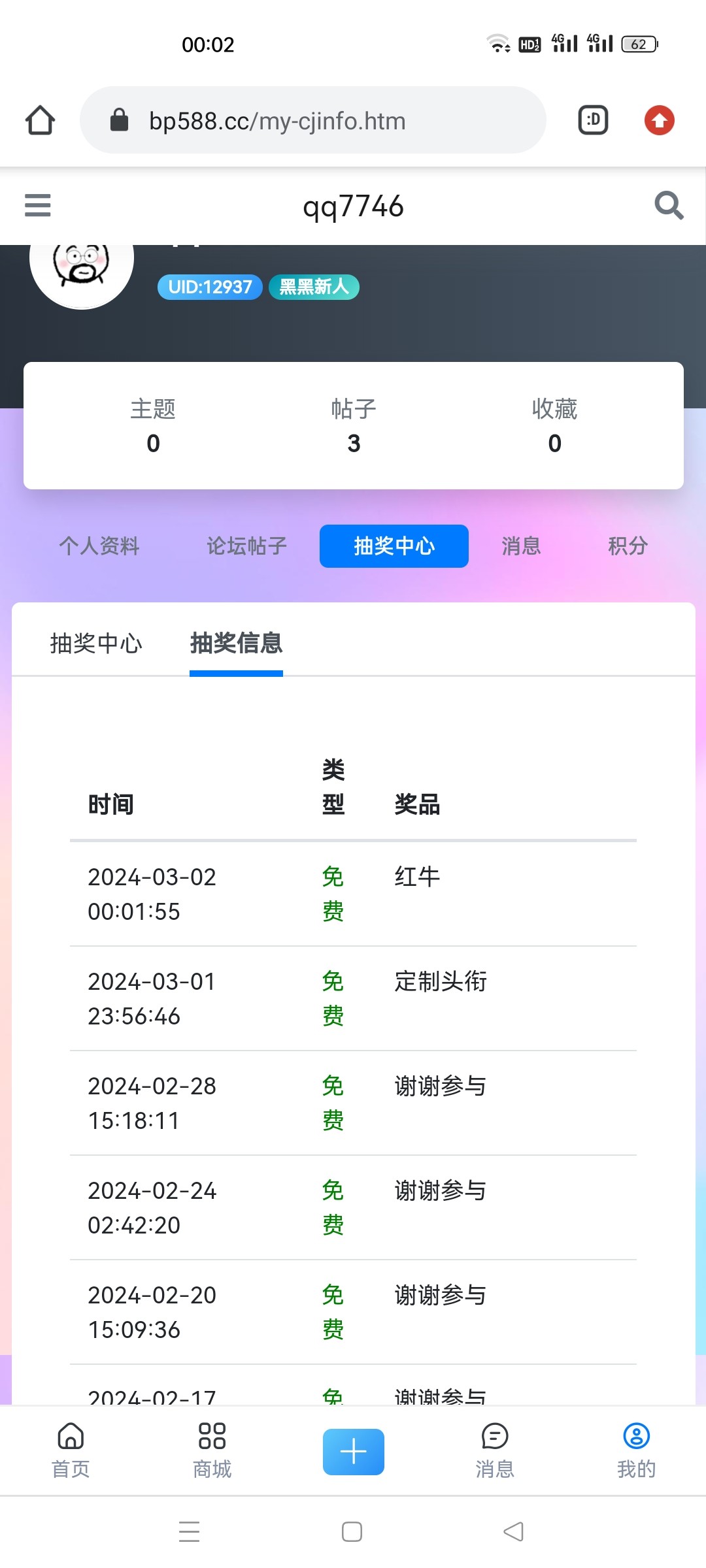The height and width of the screenshot is (1568, 706).
Task: Switch to 个人资料 tab
Action: click(99, 546)
